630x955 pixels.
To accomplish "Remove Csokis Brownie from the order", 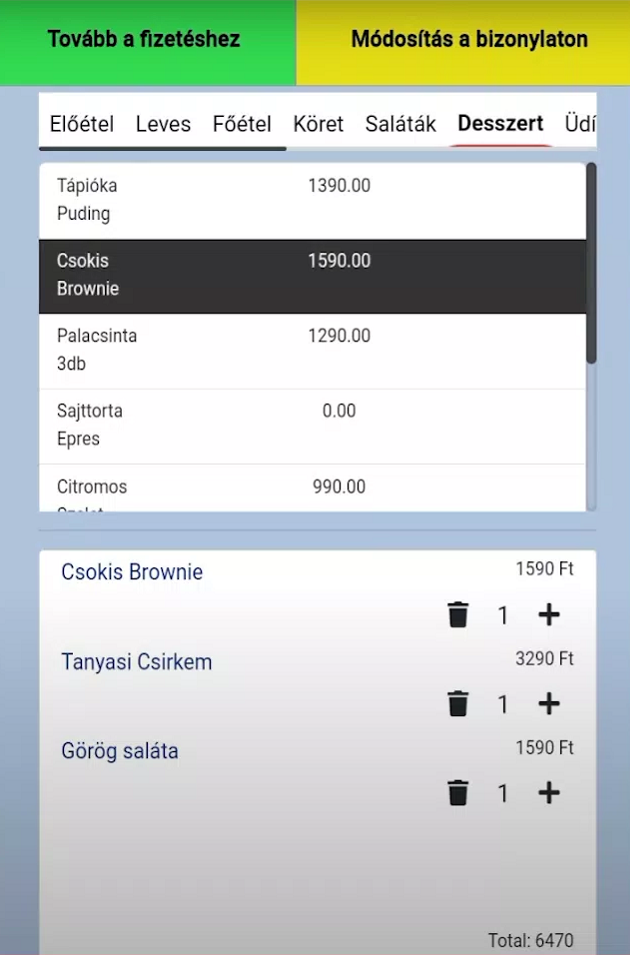I will [458, 614].
